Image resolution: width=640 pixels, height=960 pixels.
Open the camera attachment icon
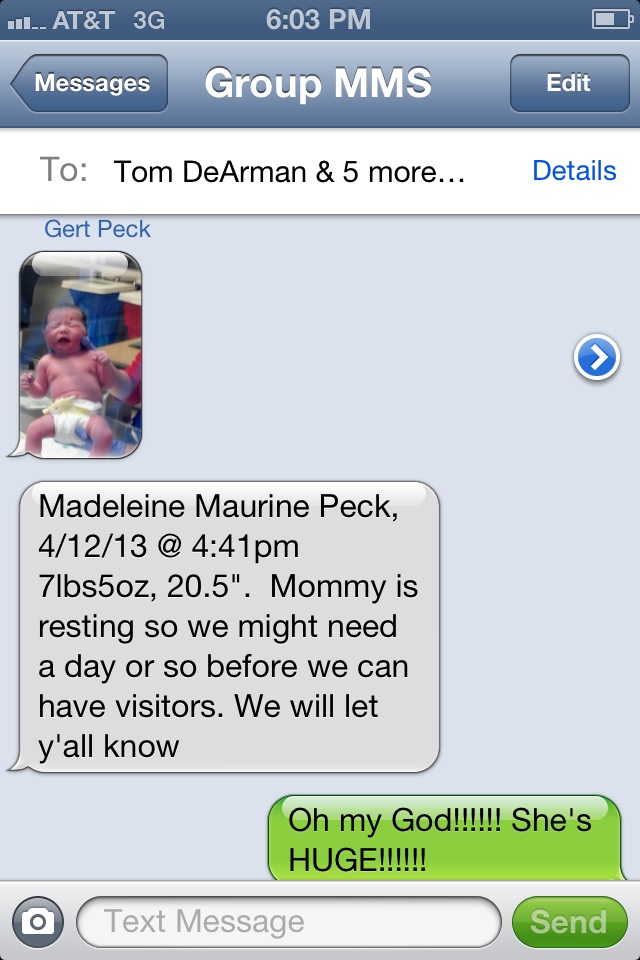[x=38, y=921]
